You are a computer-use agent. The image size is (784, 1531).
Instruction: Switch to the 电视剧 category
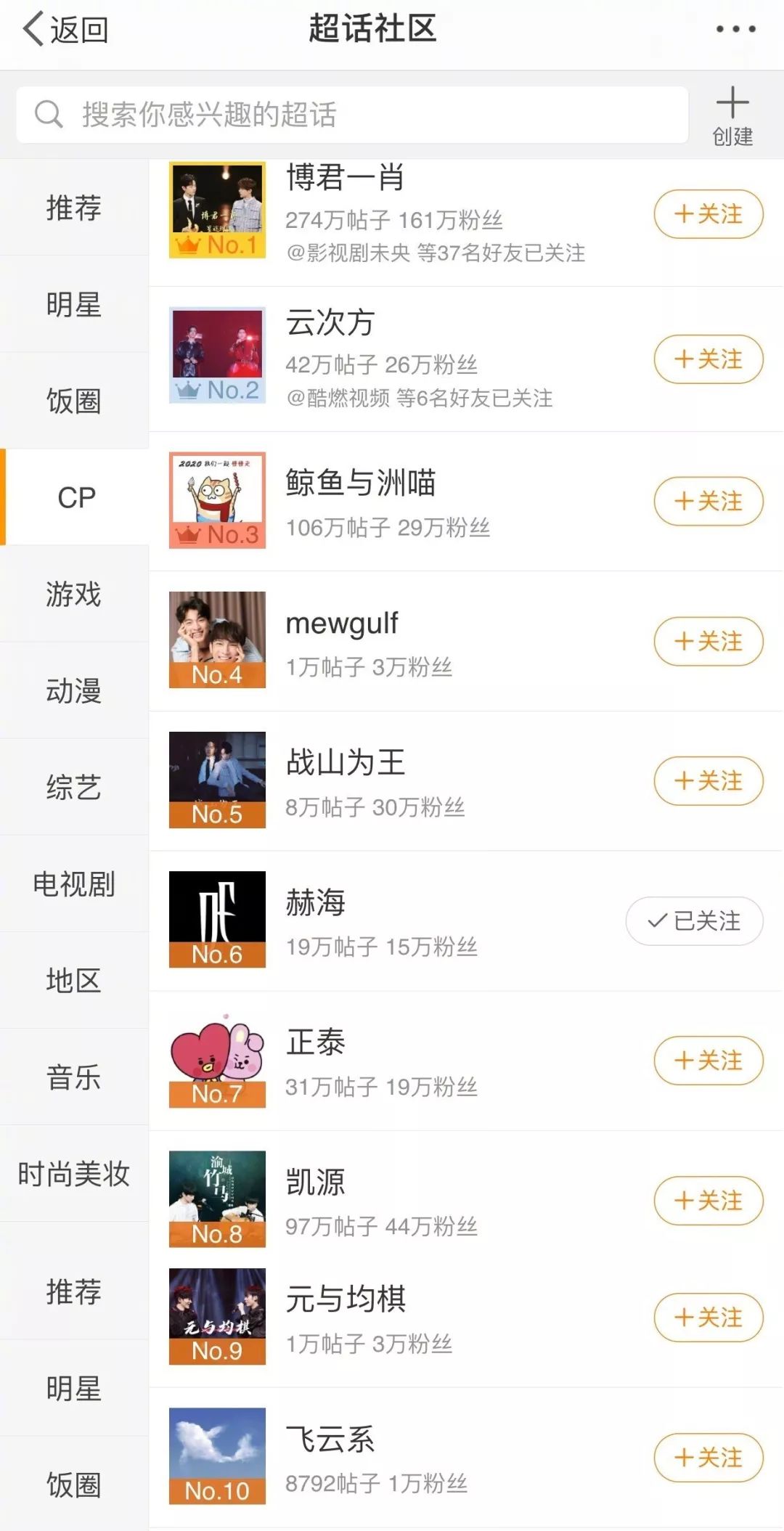74,883
